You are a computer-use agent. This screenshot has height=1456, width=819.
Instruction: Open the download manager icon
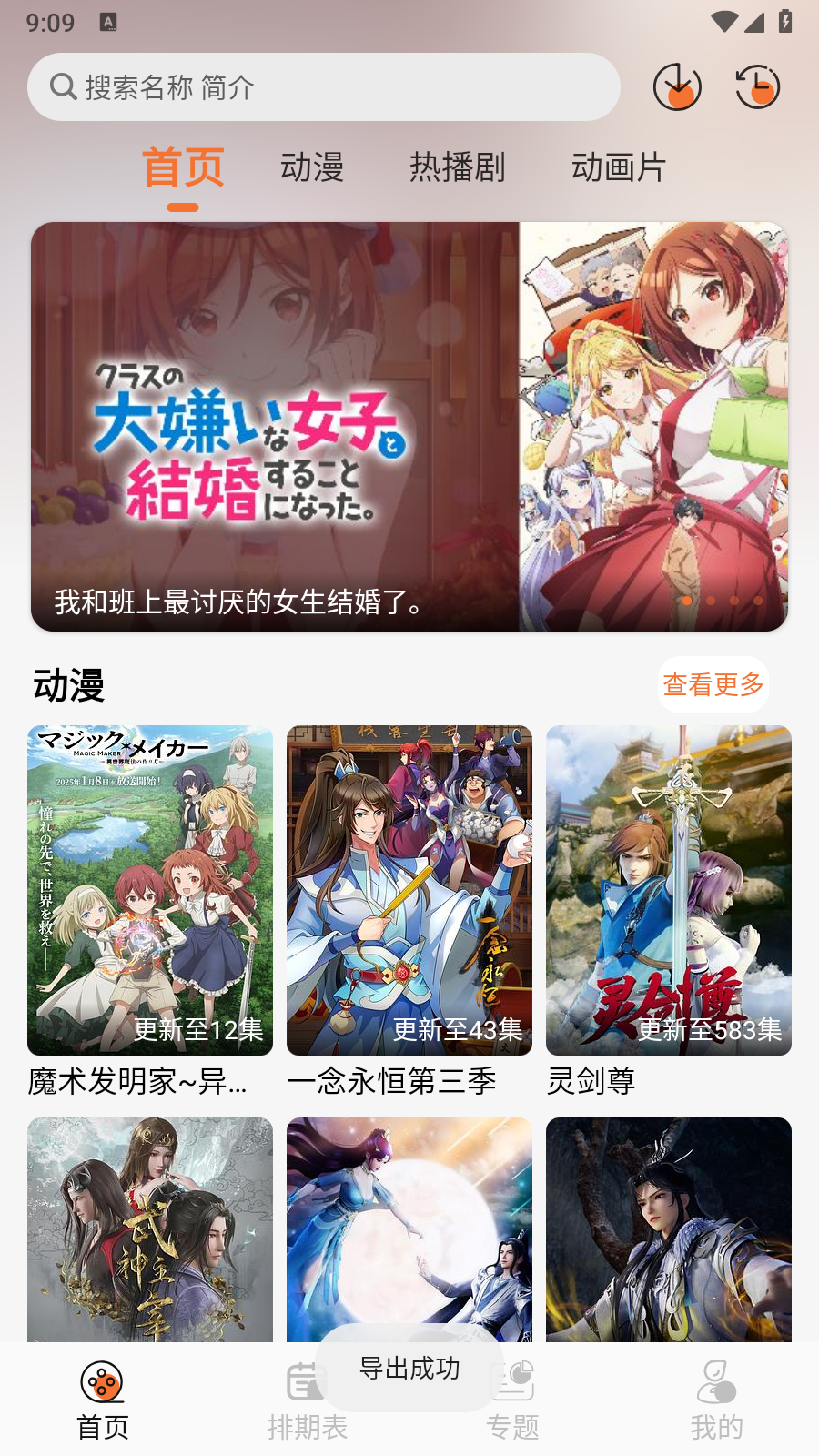tap(677, 87)
